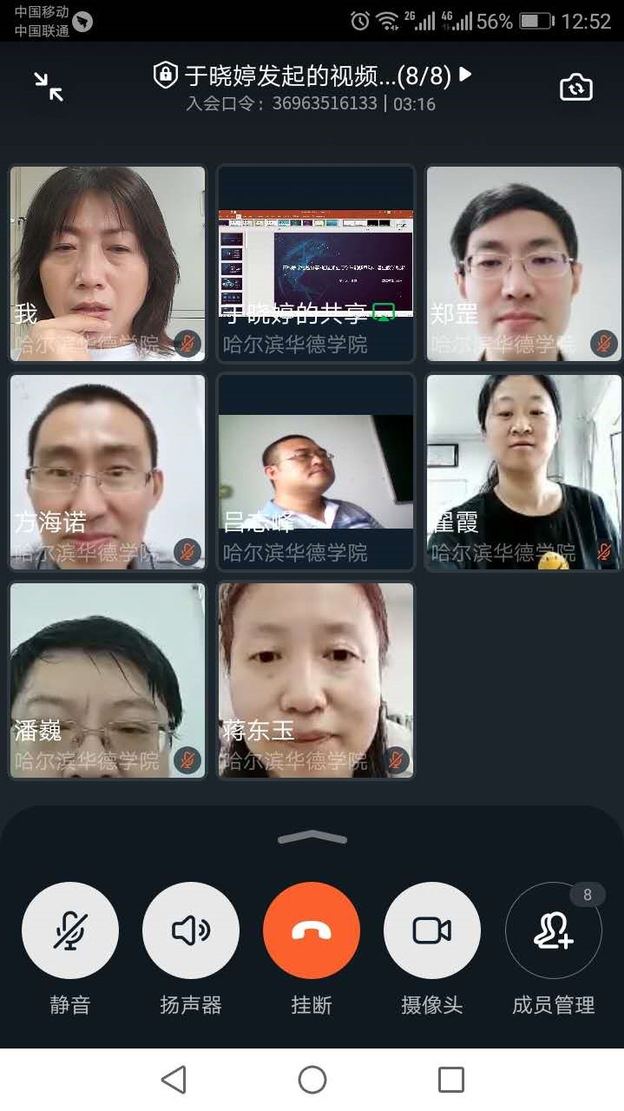Select 潘巍's video tile
The height and width of the screenshot is (1111, 624).
tap(107, 680)
